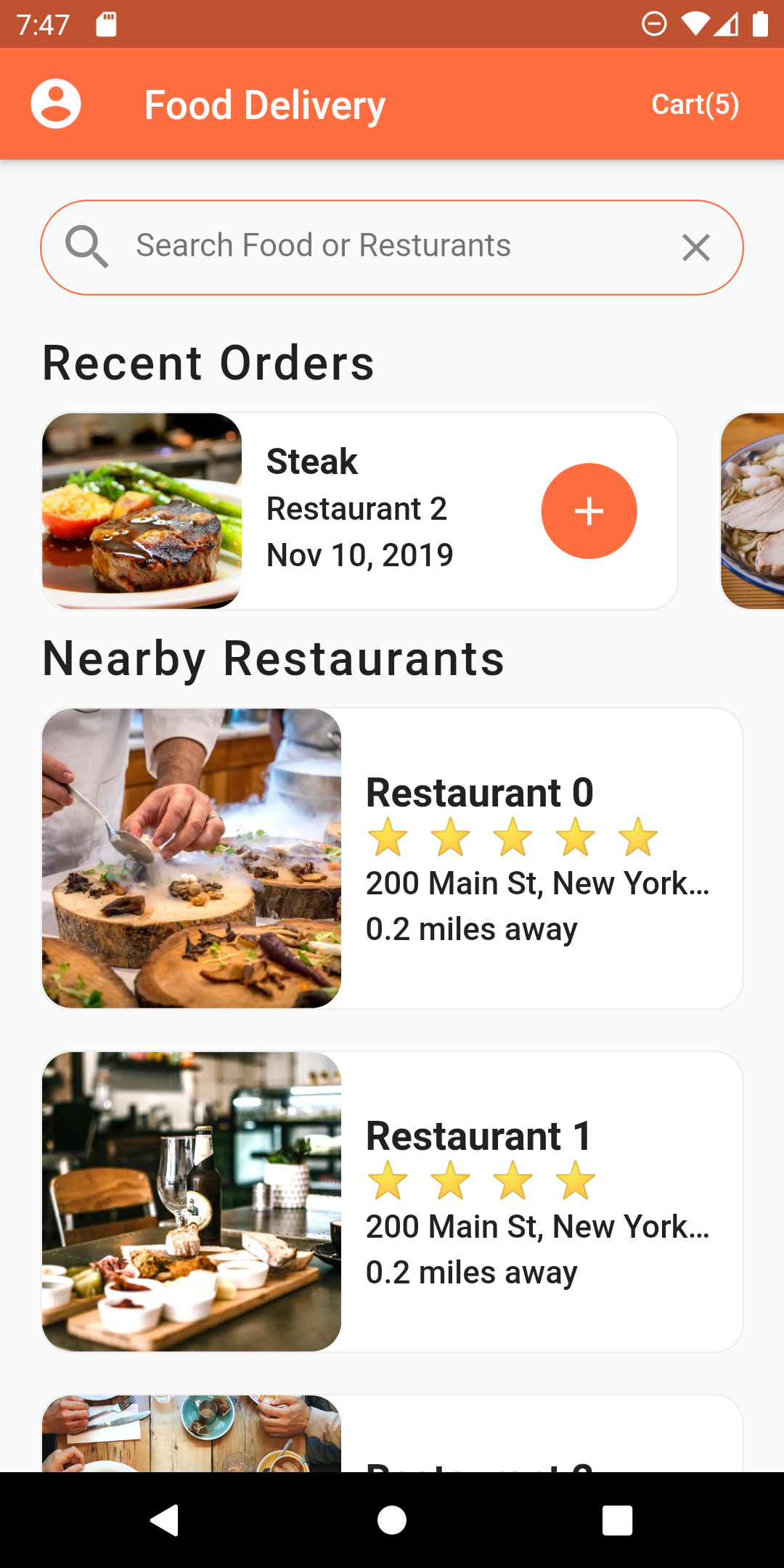Open the Cart(5) link
The height and width of the screenshot is (1568, 784).
point(695,104)
